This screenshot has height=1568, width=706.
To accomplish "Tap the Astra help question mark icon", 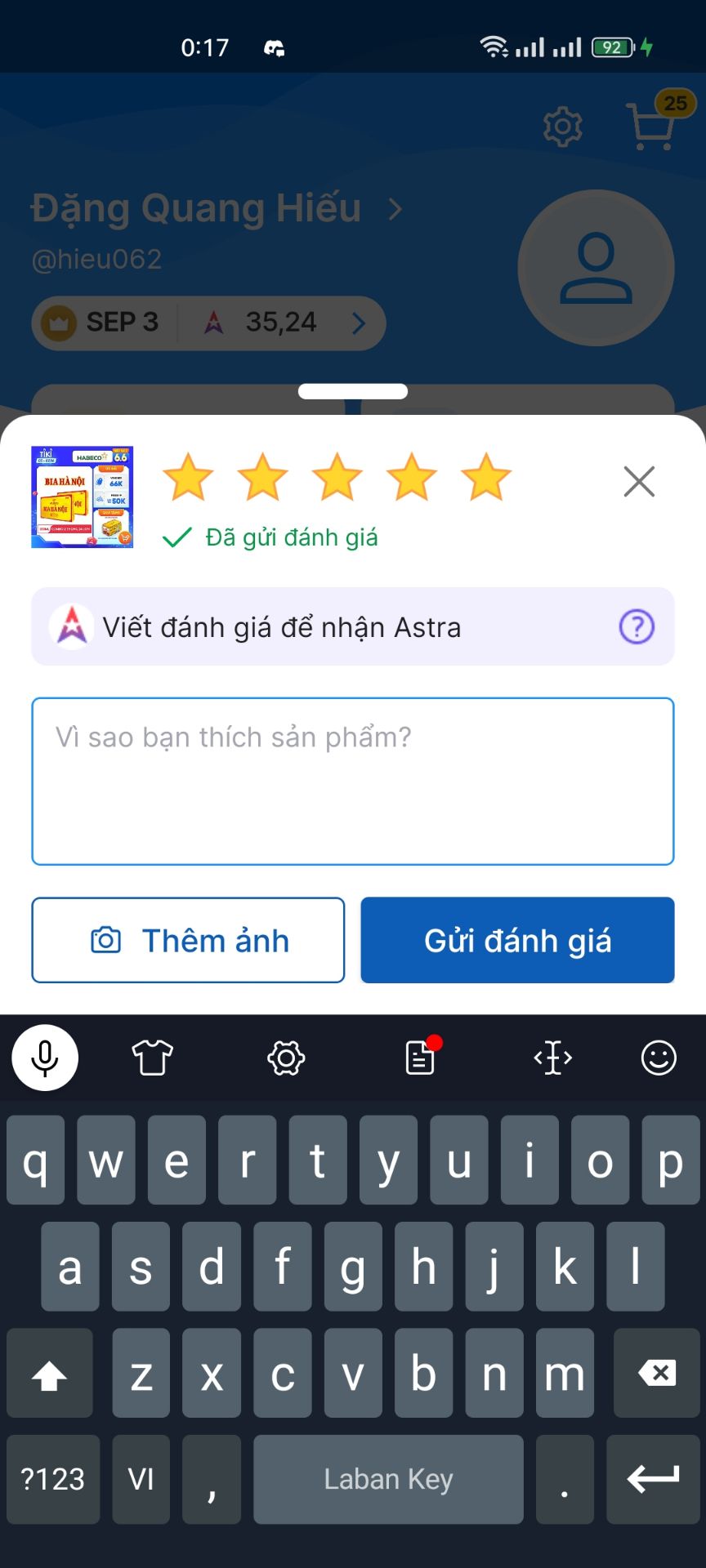I will pyautogui.click(x=636, y=626).
